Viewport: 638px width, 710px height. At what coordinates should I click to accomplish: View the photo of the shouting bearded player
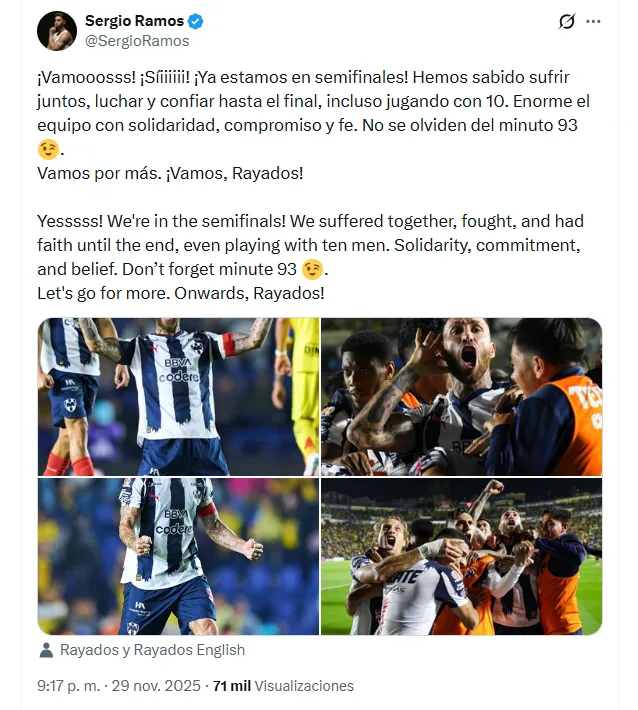click(462, 396)
